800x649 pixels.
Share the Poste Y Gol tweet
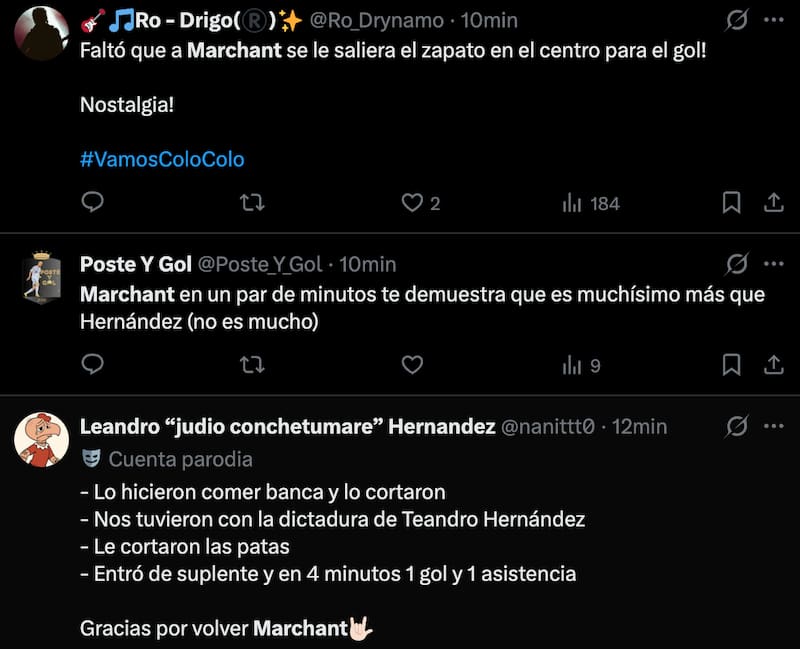[773, 365]
